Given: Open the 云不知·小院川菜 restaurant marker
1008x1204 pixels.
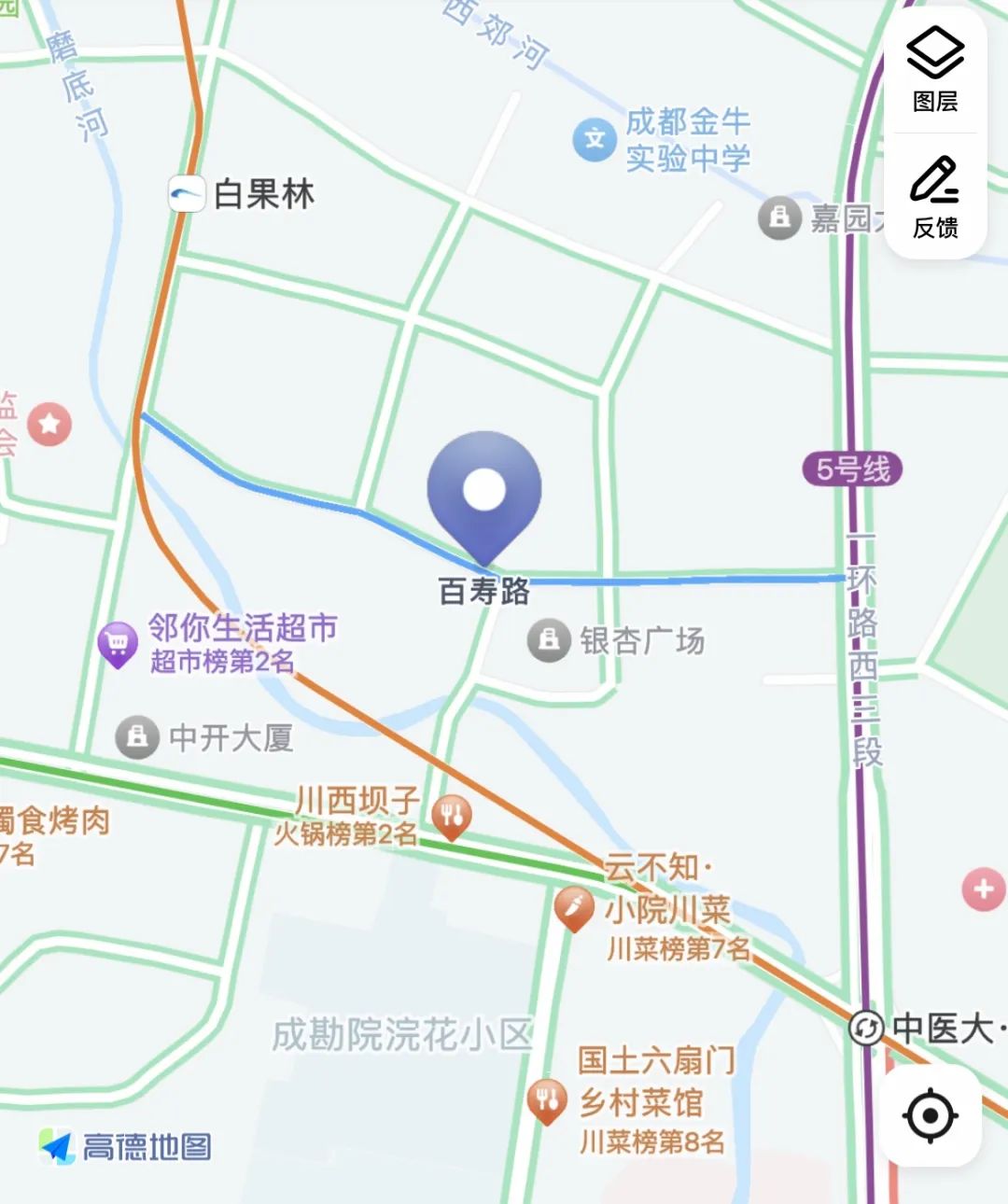Looking at the screenshot, I should pyautogui.click(x=574, y=907).
